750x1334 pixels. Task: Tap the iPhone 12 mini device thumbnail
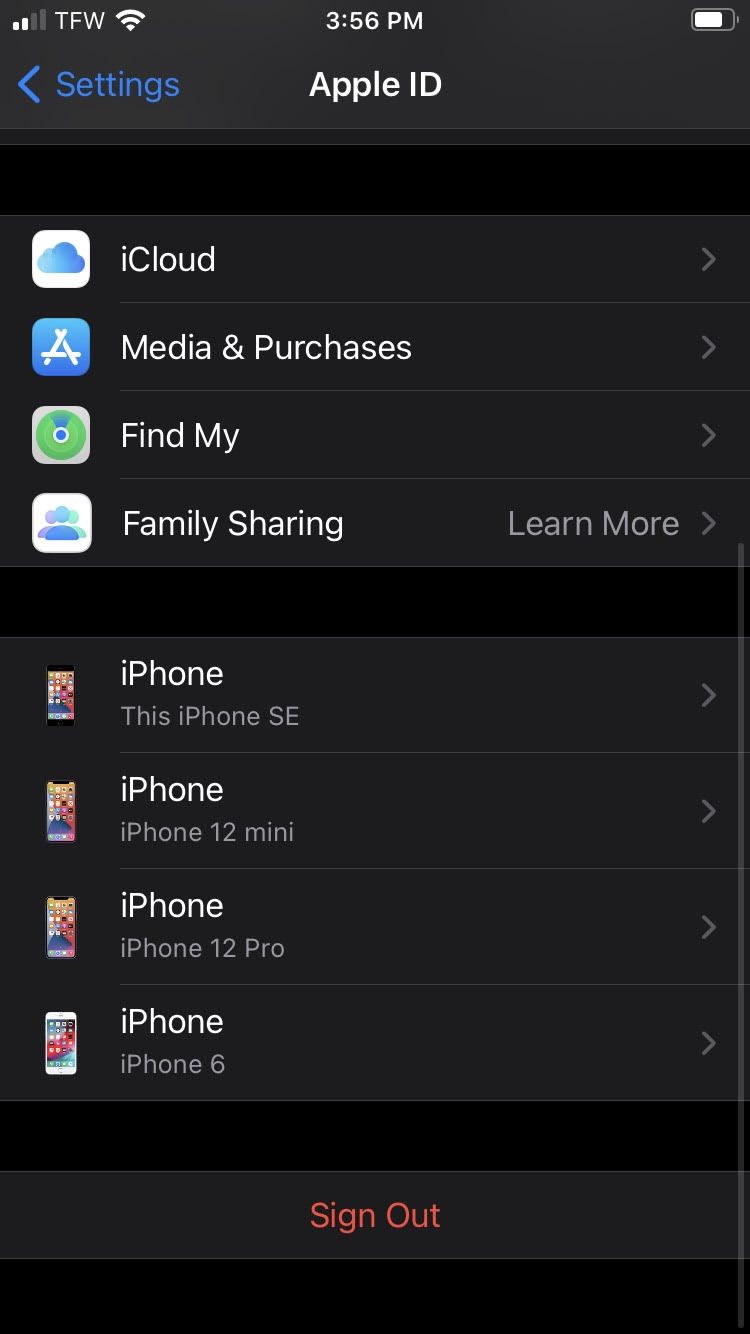click(61, 811)
